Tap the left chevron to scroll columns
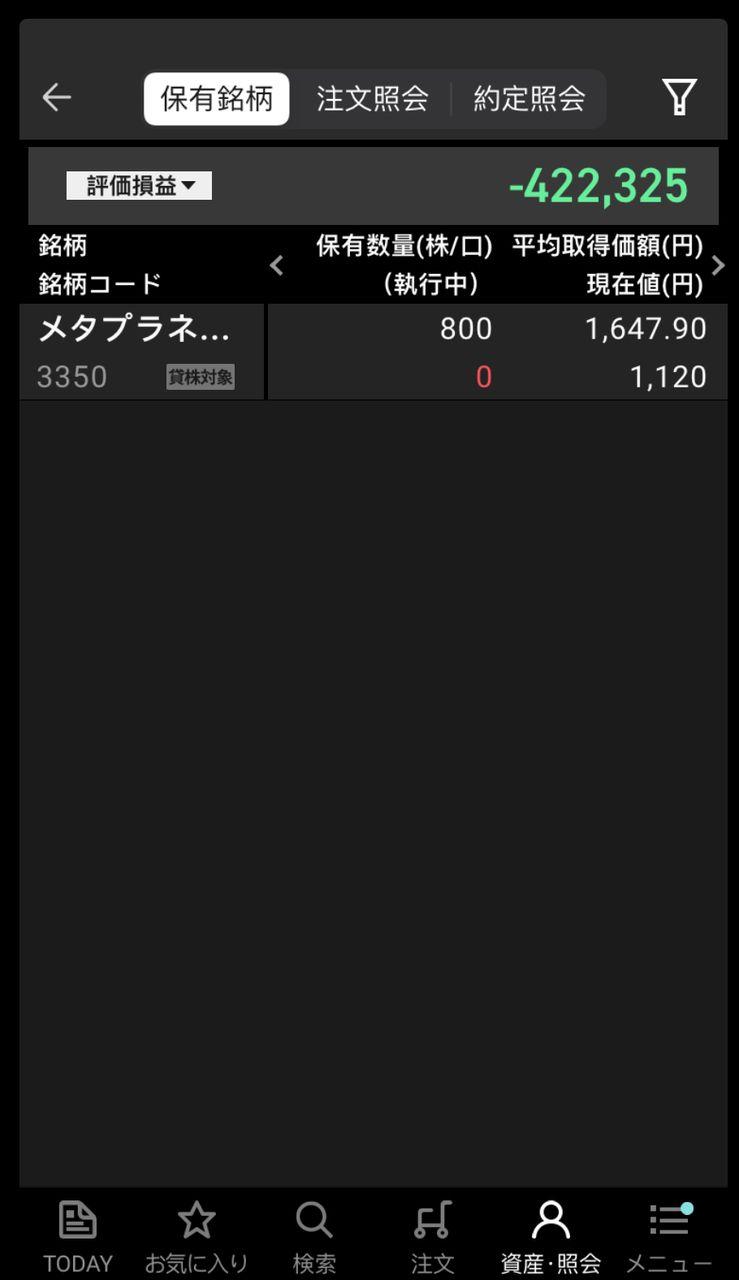The width and height of the screenshot is (739, 1280). click(277, 265)
